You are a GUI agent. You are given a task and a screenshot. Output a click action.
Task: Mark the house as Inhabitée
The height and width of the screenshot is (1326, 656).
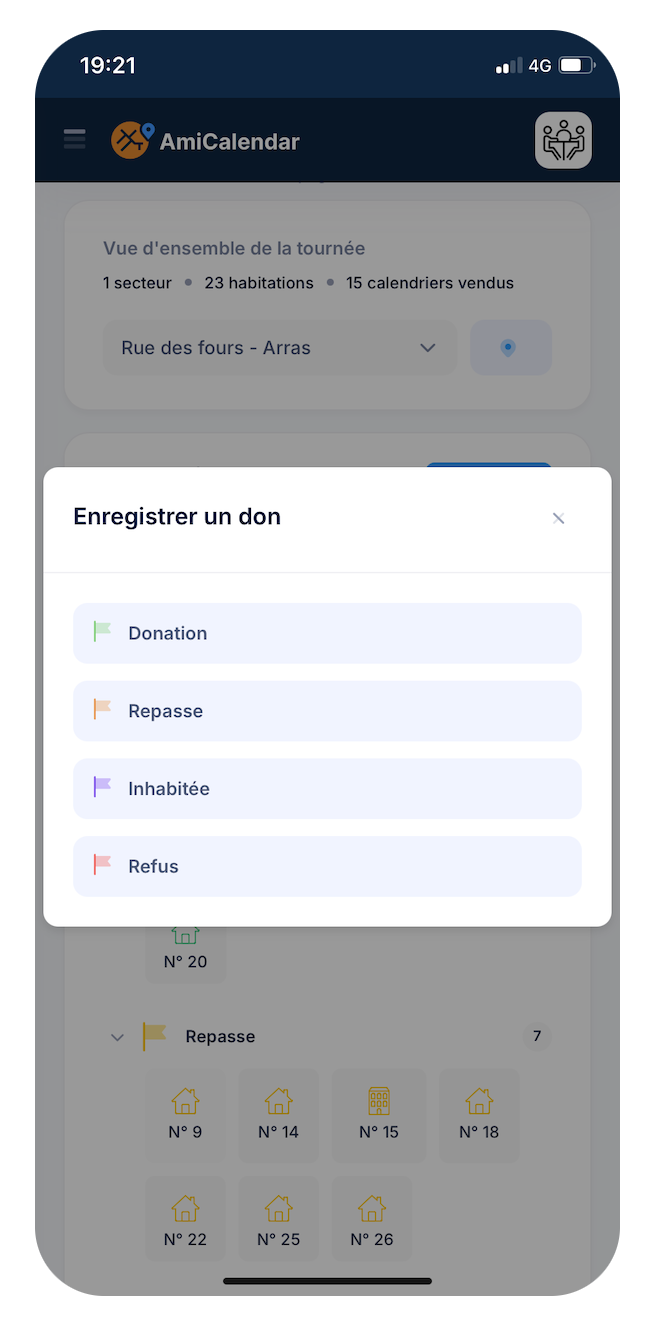(x=327, y=789)
